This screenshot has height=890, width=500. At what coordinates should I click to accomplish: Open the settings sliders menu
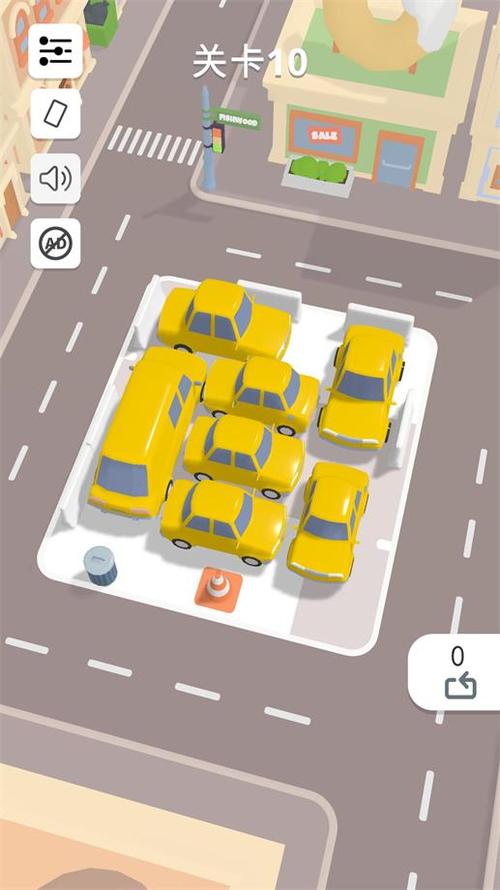tap(56, 51)
